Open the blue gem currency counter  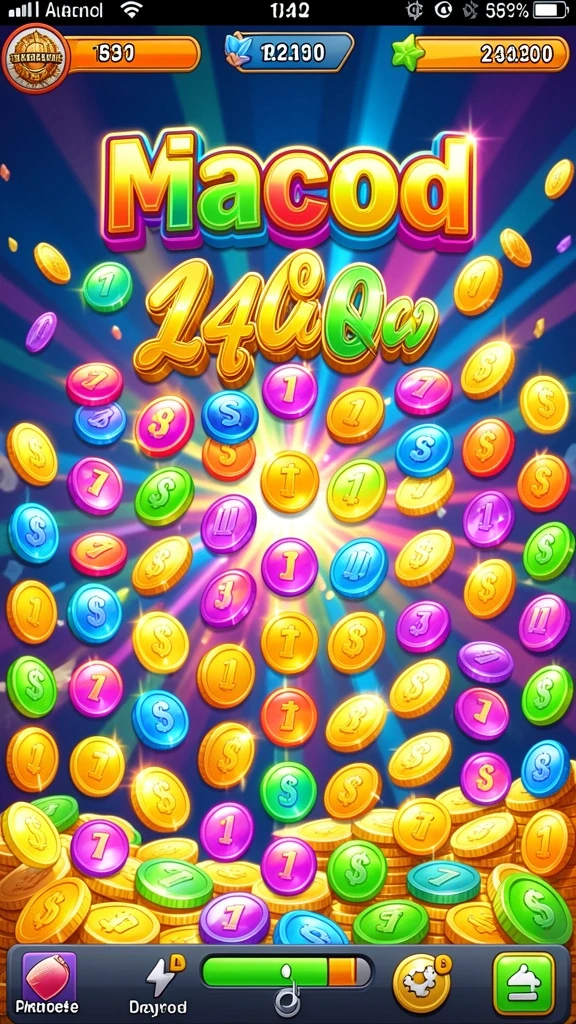[289, 52]
